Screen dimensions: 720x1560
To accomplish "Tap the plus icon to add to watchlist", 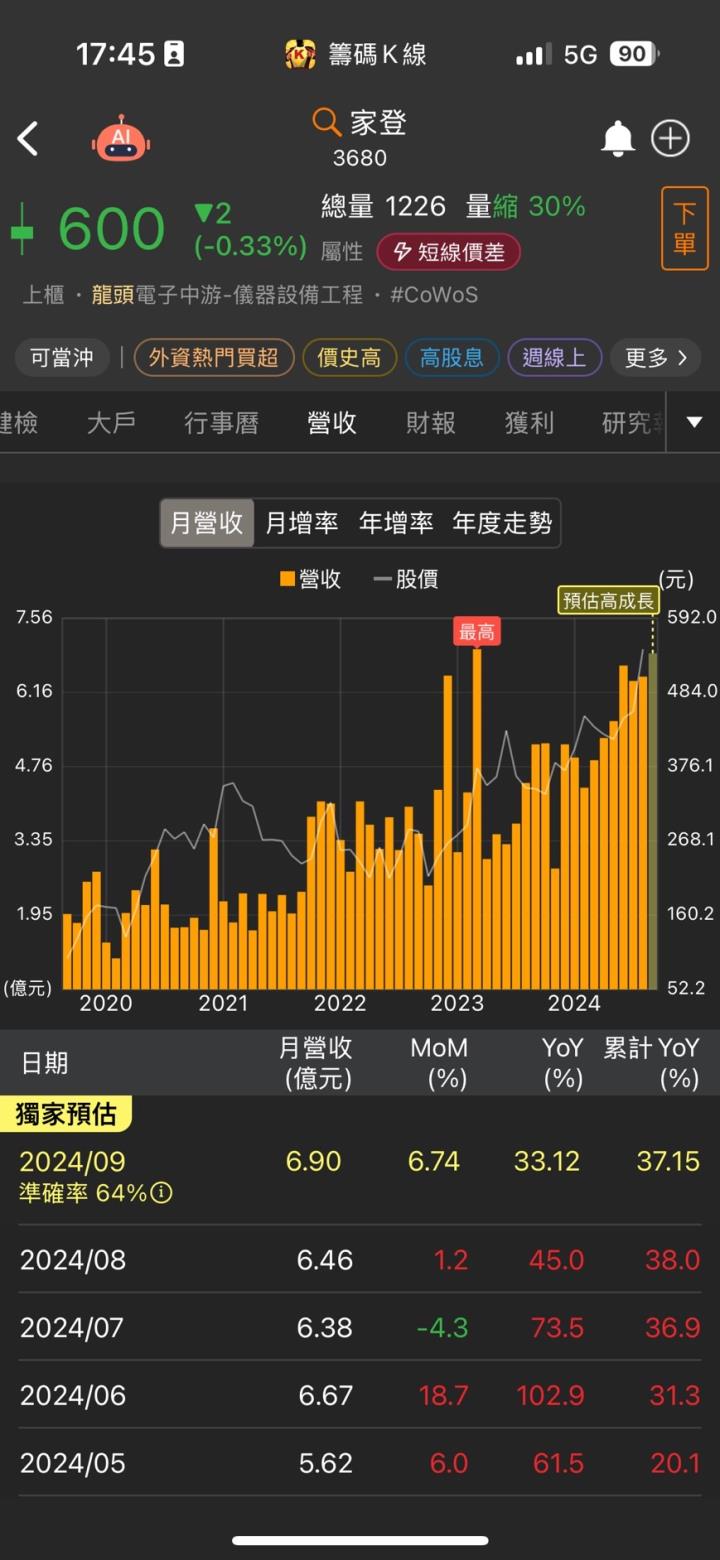I will click(x=669, y=138).
